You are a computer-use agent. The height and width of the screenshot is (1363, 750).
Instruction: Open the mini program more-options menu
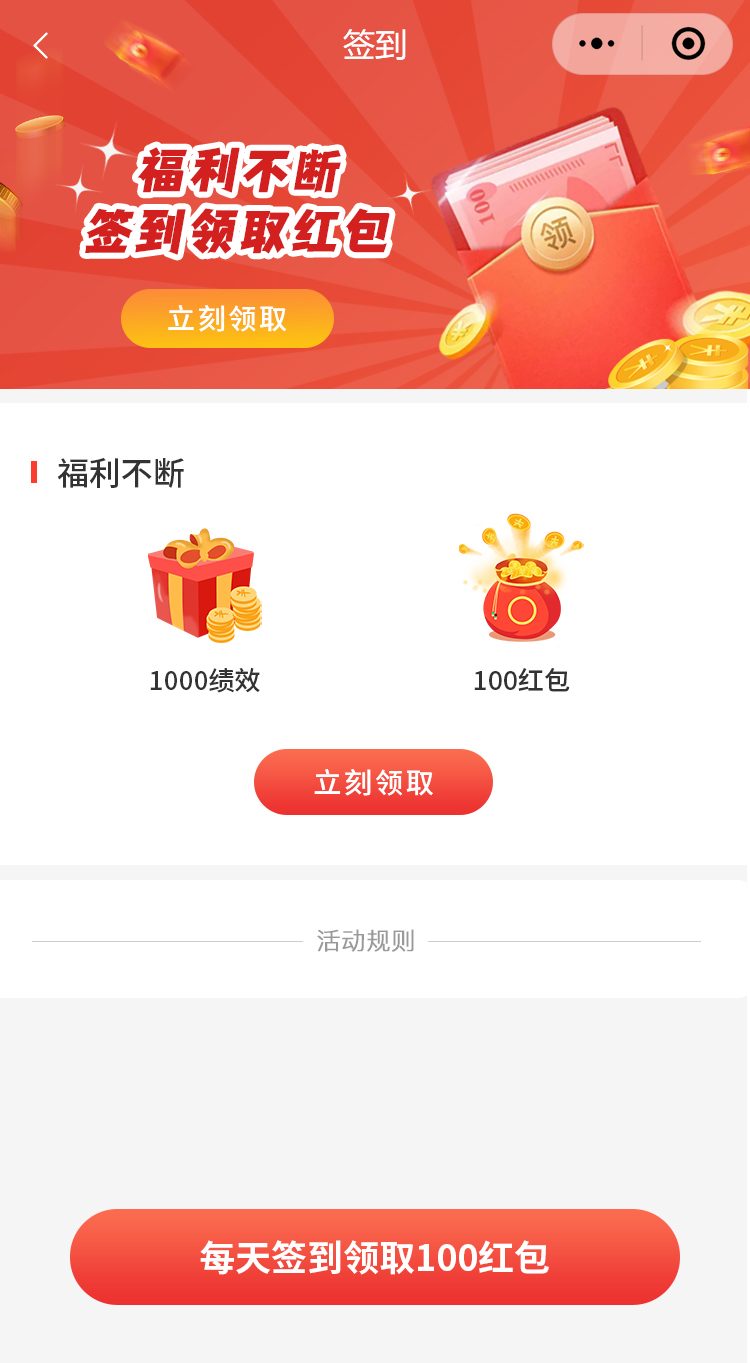[x=597, y=44]
